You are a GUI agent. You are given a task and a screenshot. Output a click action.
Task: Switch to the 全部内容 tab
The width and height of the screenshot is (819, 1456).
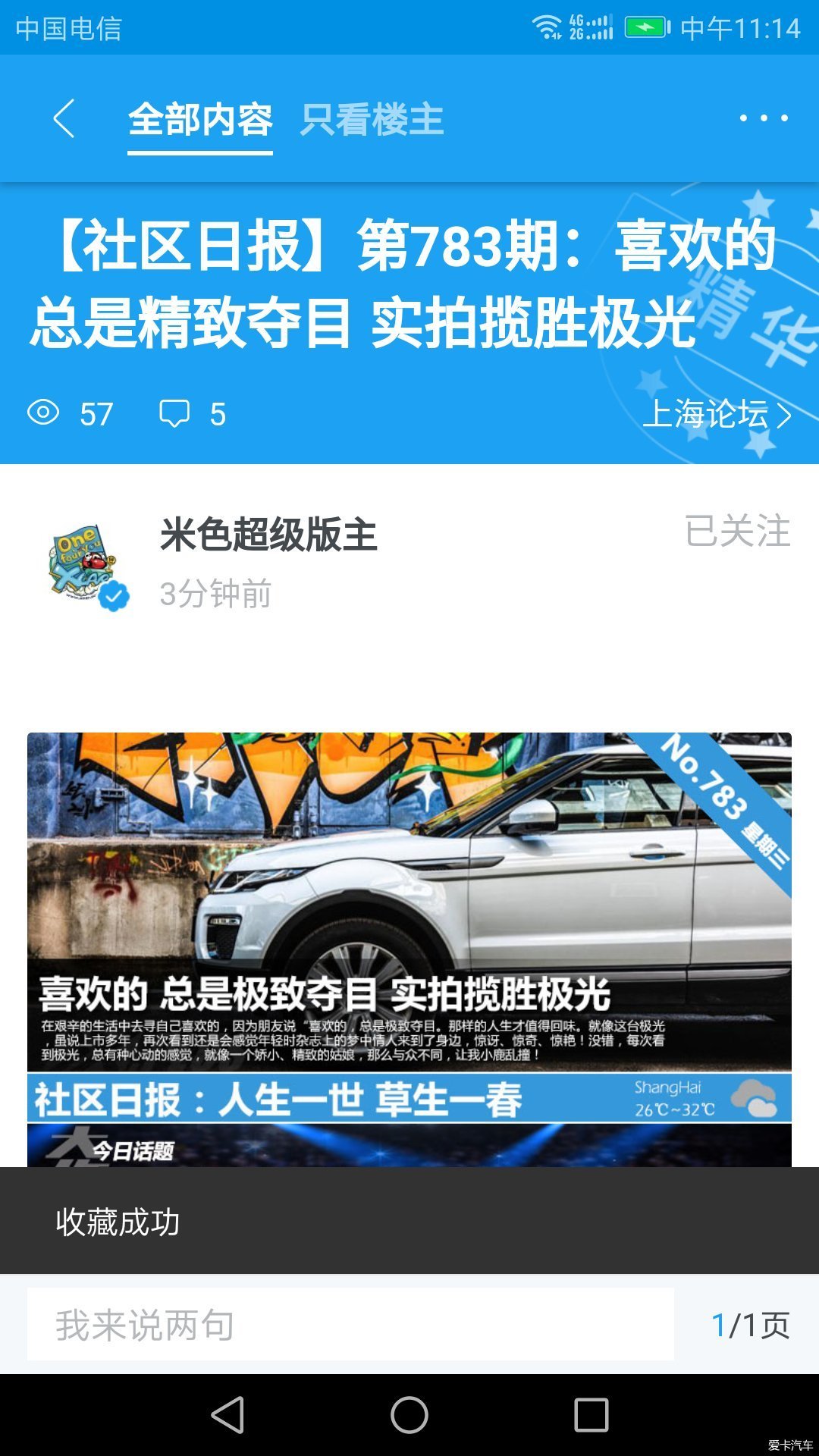(x=200, y=120)
